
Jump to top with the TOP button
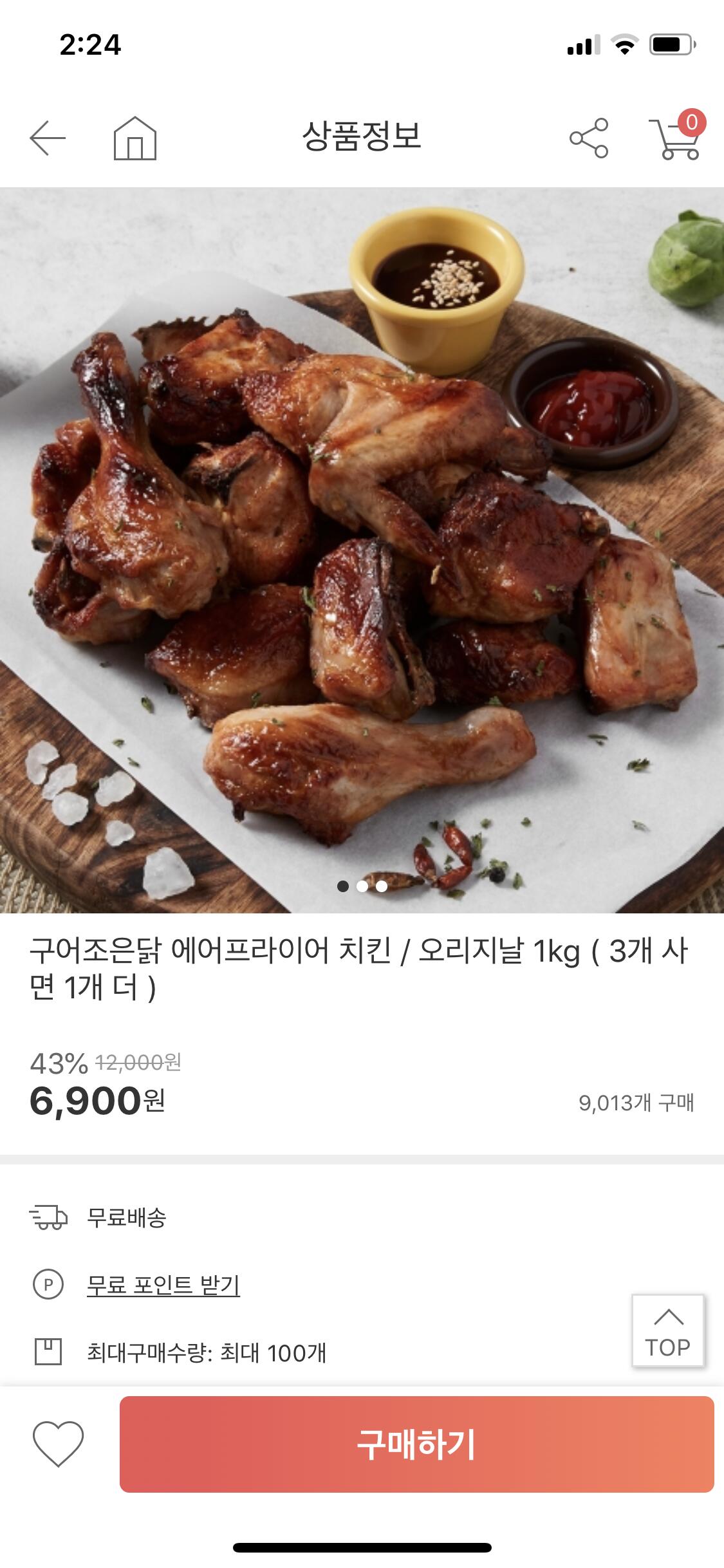668,1331
